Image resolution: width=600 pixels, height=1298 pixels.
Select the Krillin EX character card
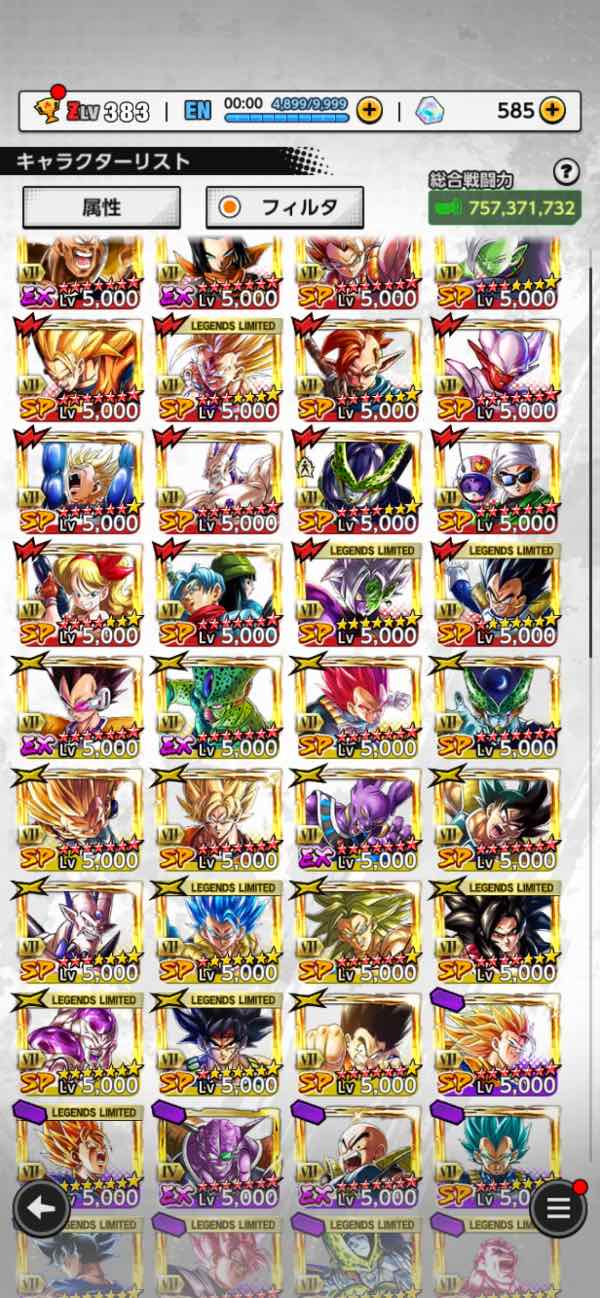pos(356,1154)
